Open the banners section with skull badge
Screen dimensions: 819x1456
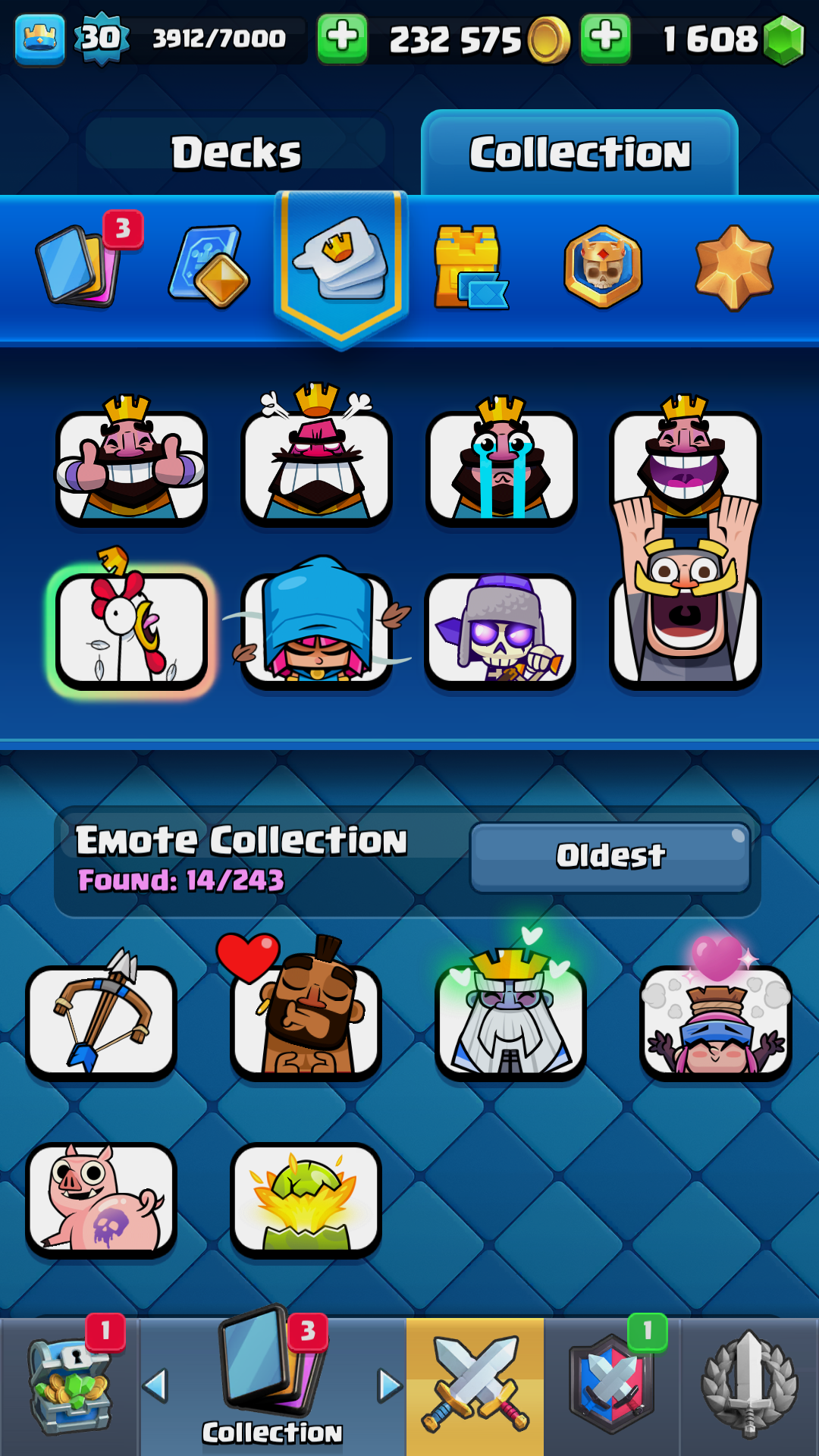(x=603, y=267)
